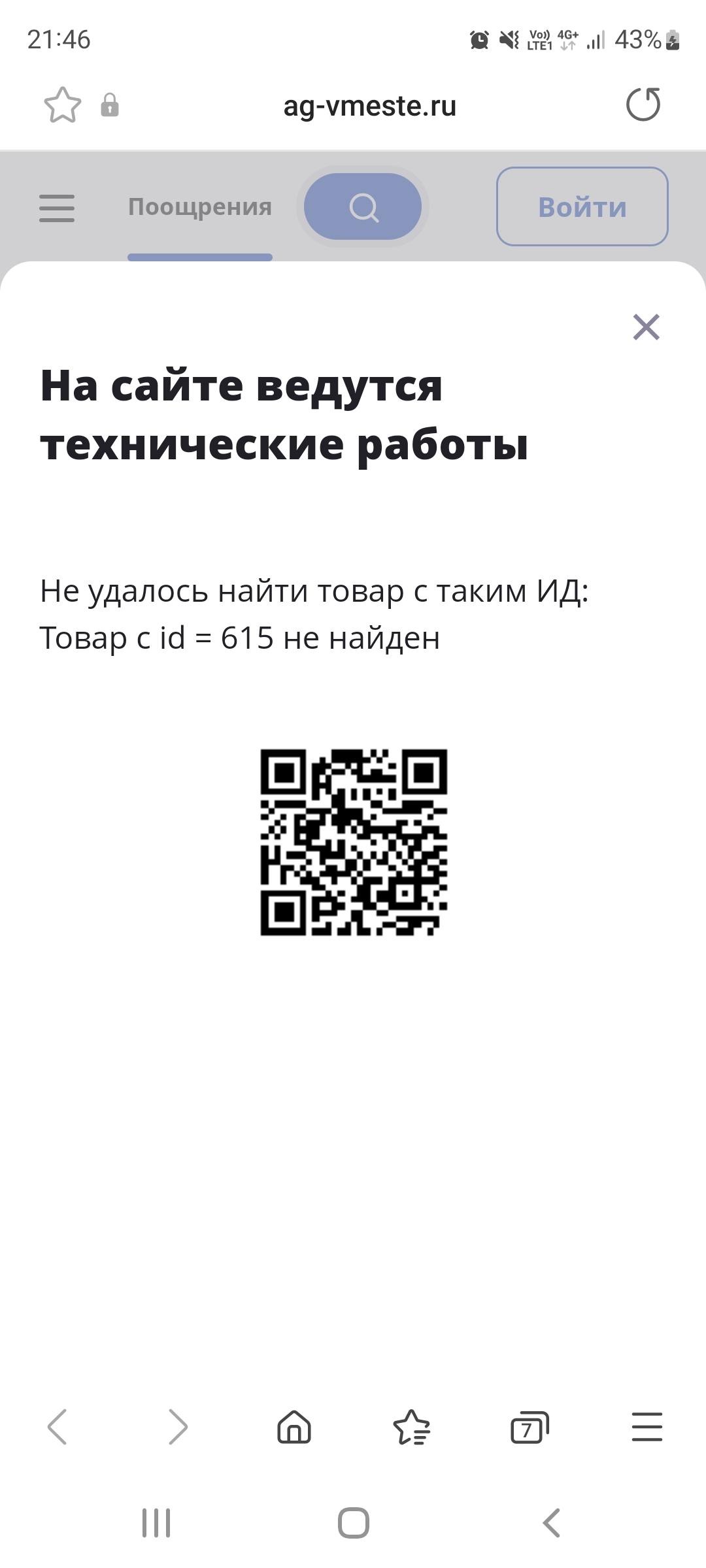
Task: View the site security lock info
Action: [x=110, y=105]
